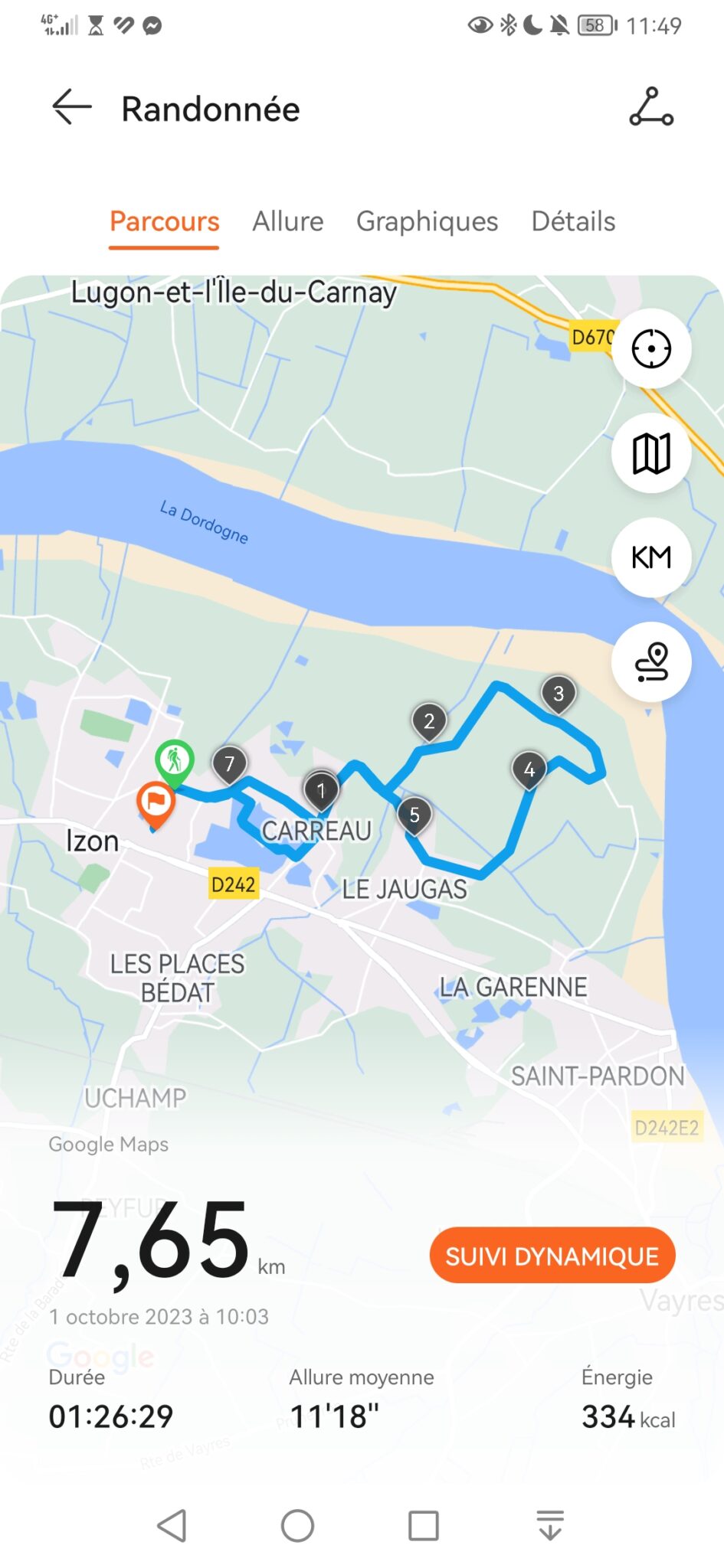The image size is (724, 1568).
Task: Tap the system home button
Action: click(x=297, y=1526)
